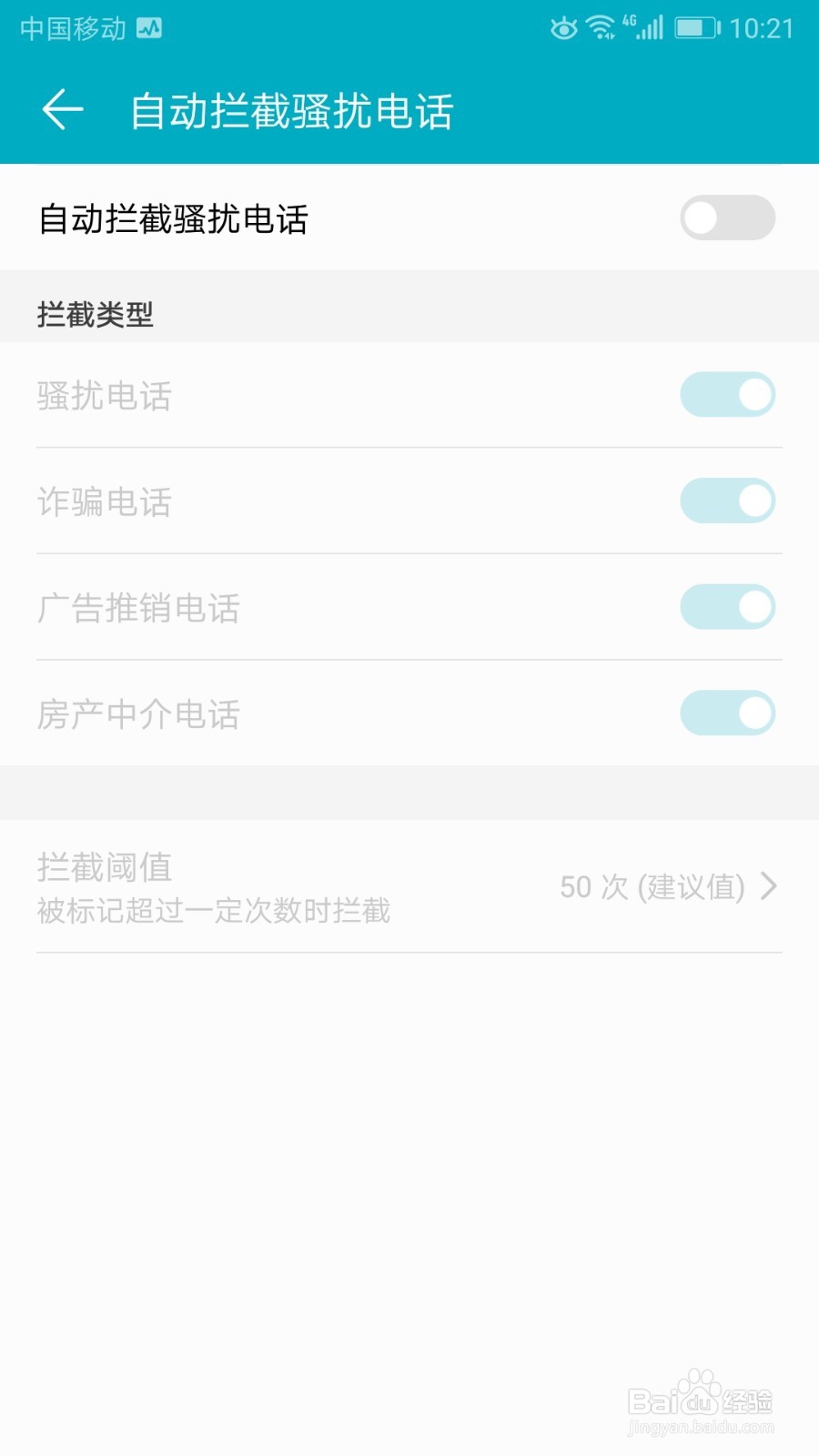Viewport: 819px width, 1456px height.
Task: Turn off 房产中介电话 blocking
Action: point(728,713)
